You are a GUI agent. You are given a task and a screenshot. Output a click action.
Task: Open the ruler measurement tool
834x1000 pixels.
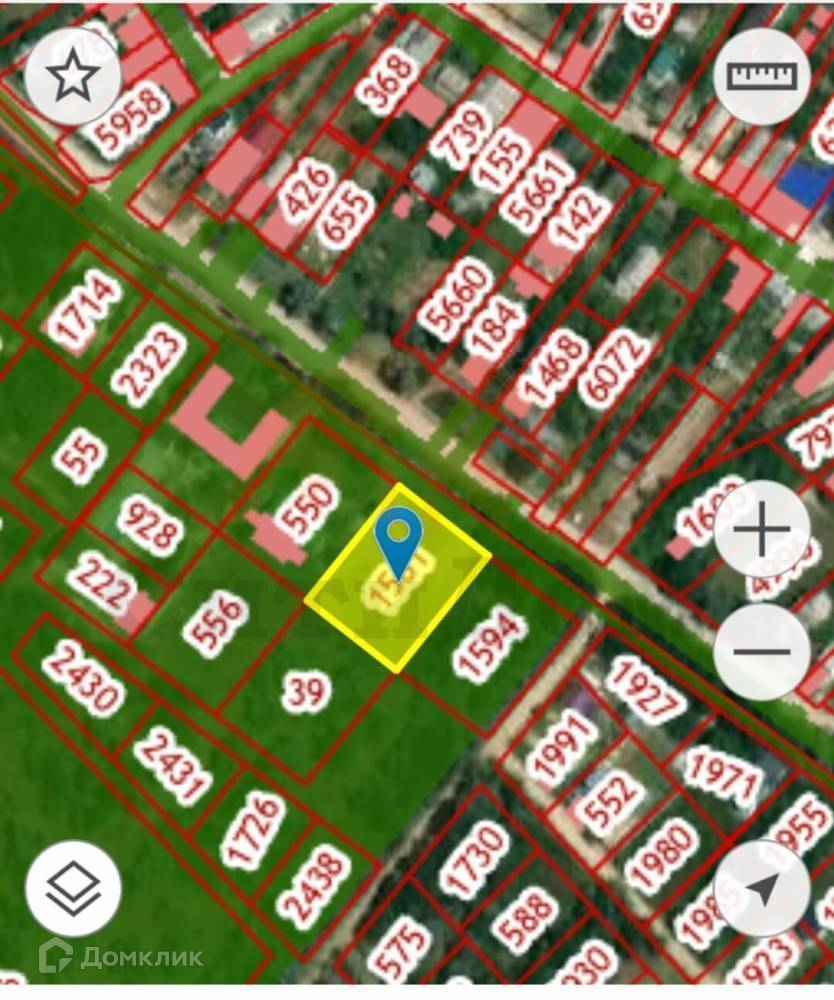click(761, 77)
